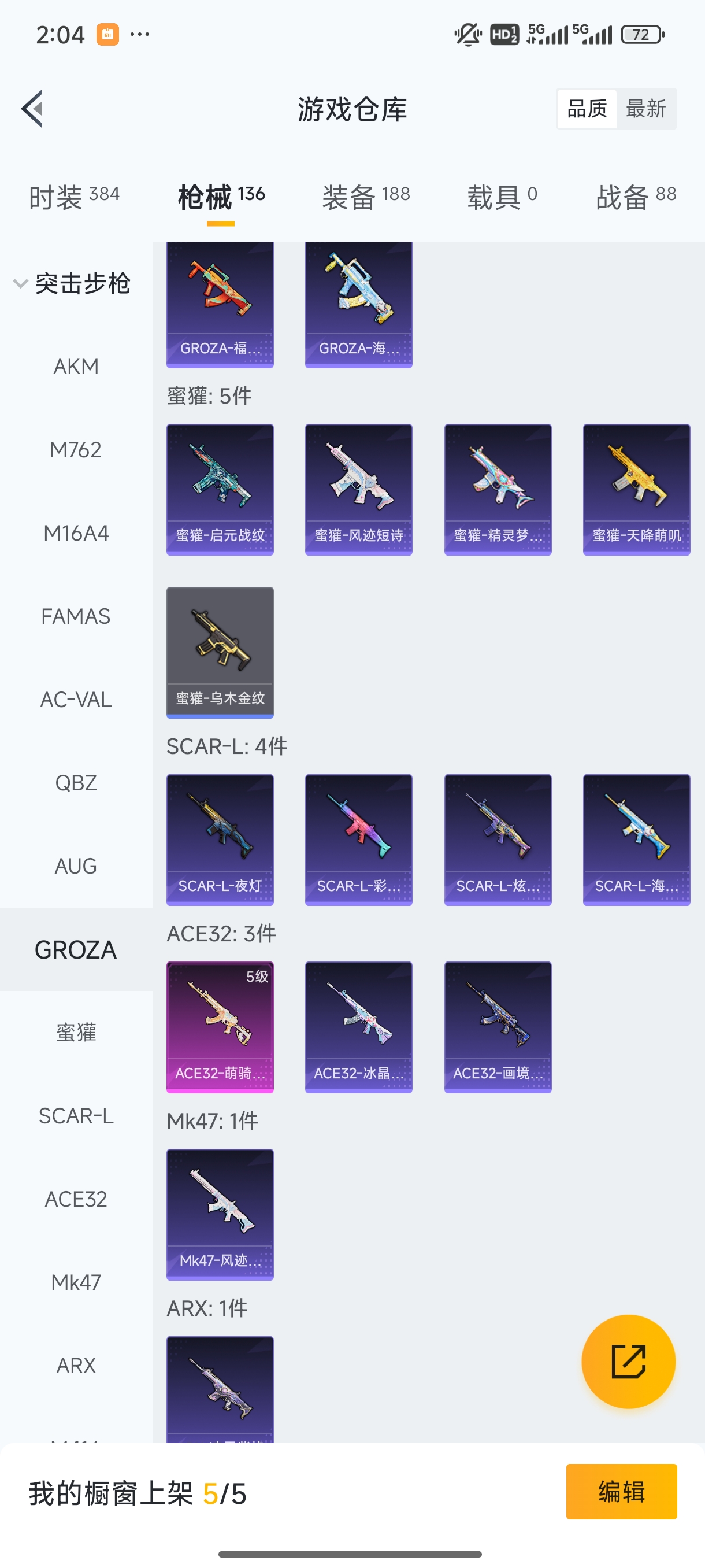View the 蜜獾-天降萌叽 skin
The width and height of the screenshot is (705, 1568).
[x=636, y=489]
